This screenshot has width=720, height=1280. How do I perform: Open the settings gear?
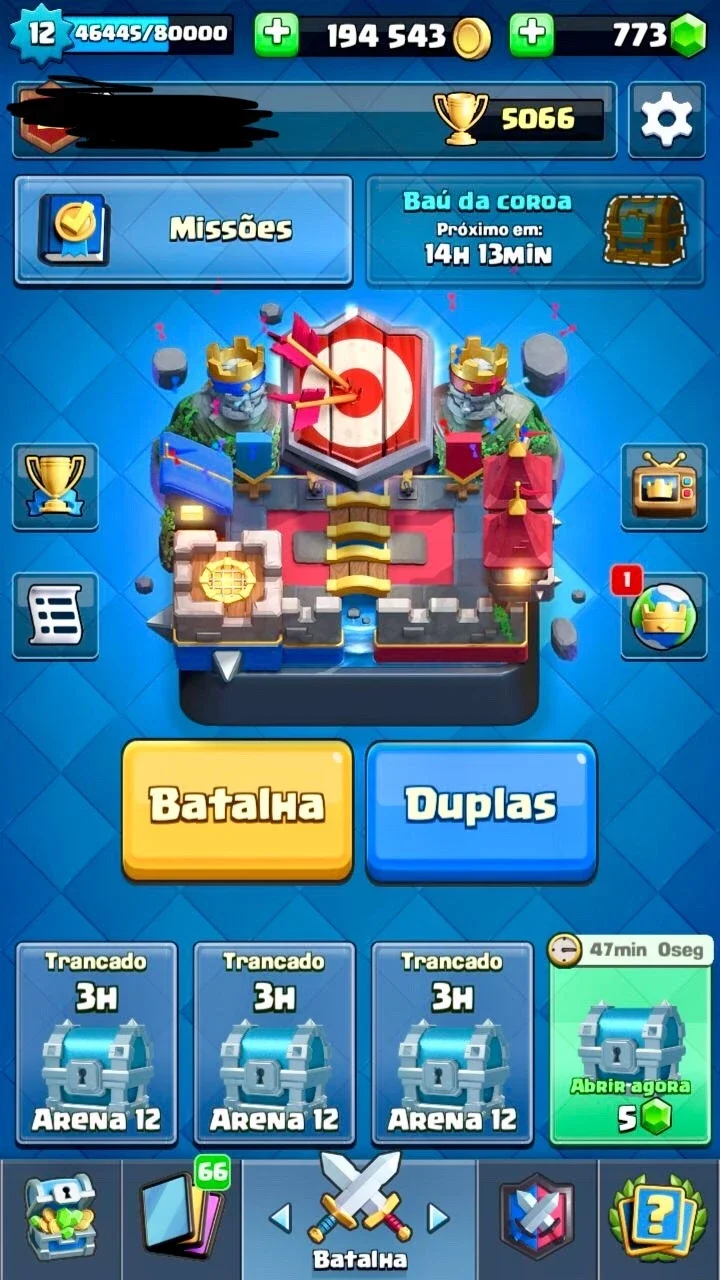pos(666,120)
